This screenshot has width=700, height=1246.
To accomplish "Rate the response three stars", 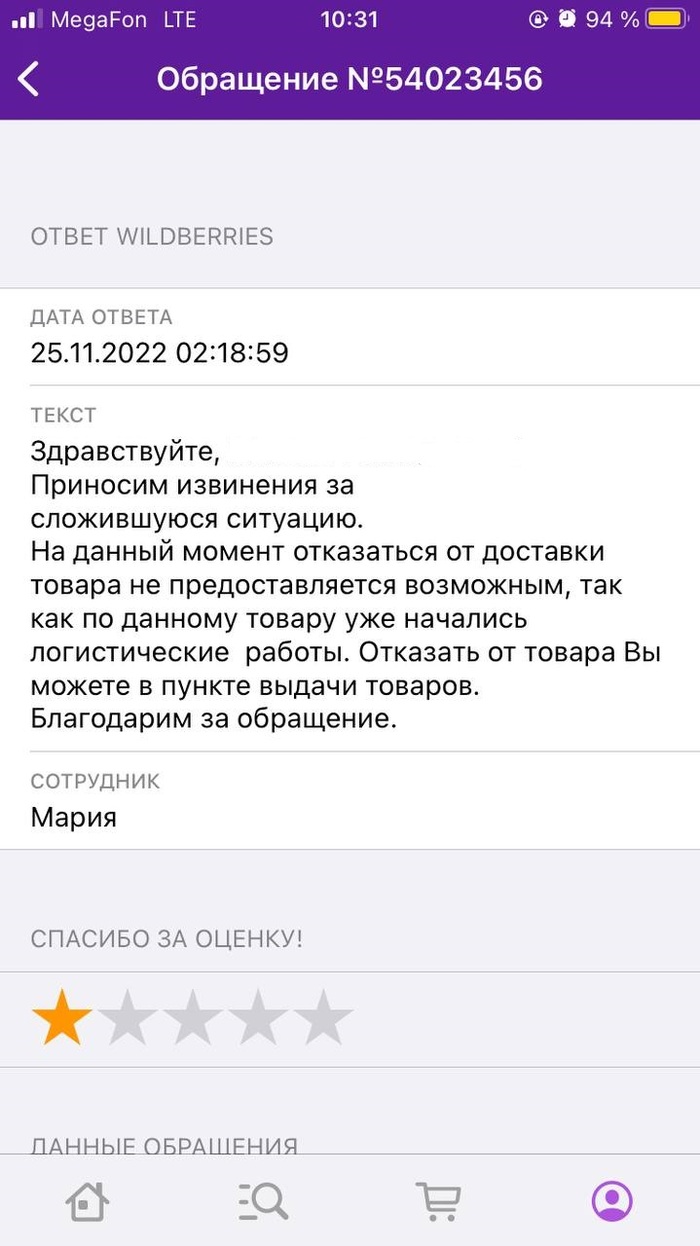I will tap(193, 1019).
